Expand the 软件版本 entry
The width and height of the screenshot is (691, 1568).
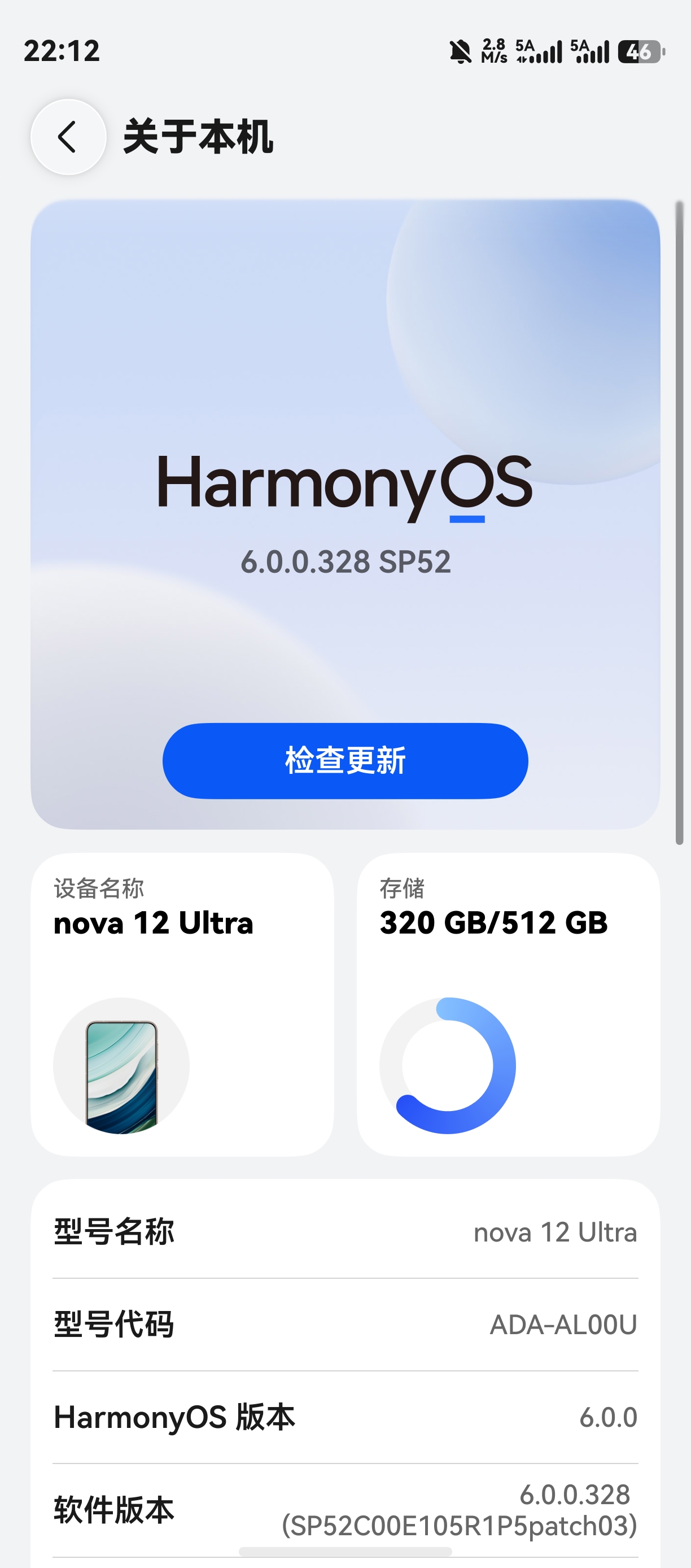click(345, 1510)
